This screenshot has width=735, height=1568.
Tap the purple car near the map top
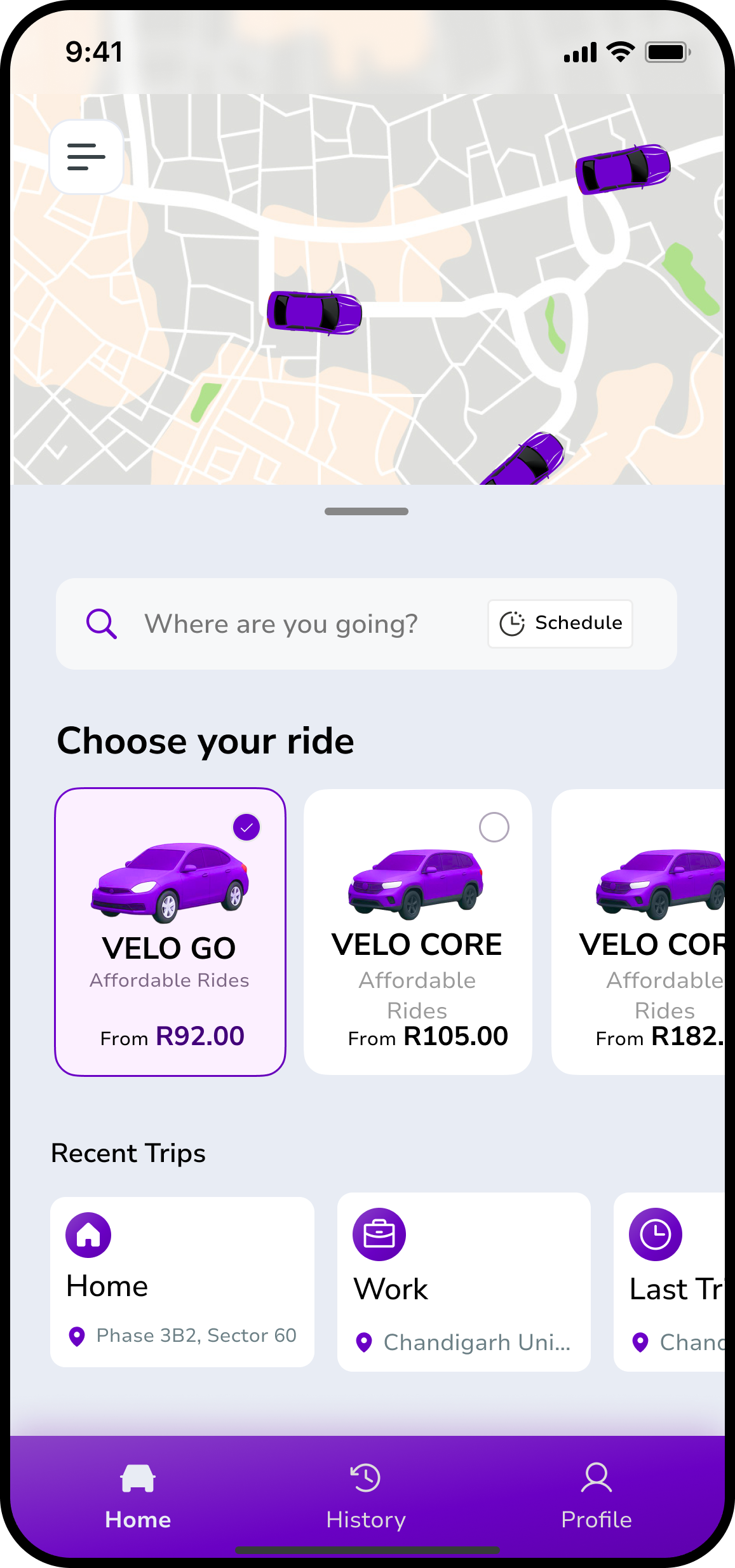point(623,169)
